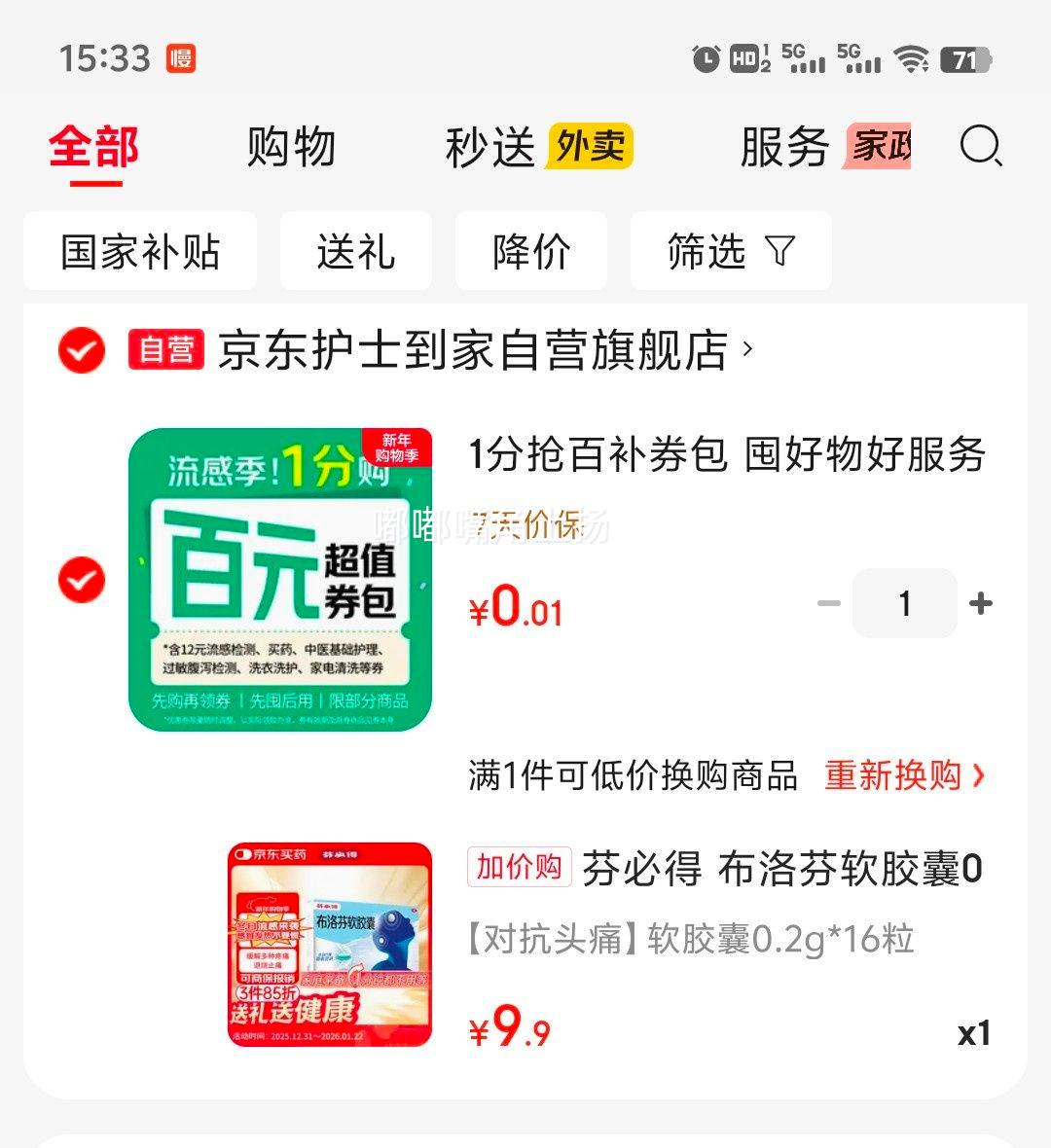The width and height of the screenshot is (1051, 1148).
Task: Click the 自营 store badge icon
Action: [167, 348]
